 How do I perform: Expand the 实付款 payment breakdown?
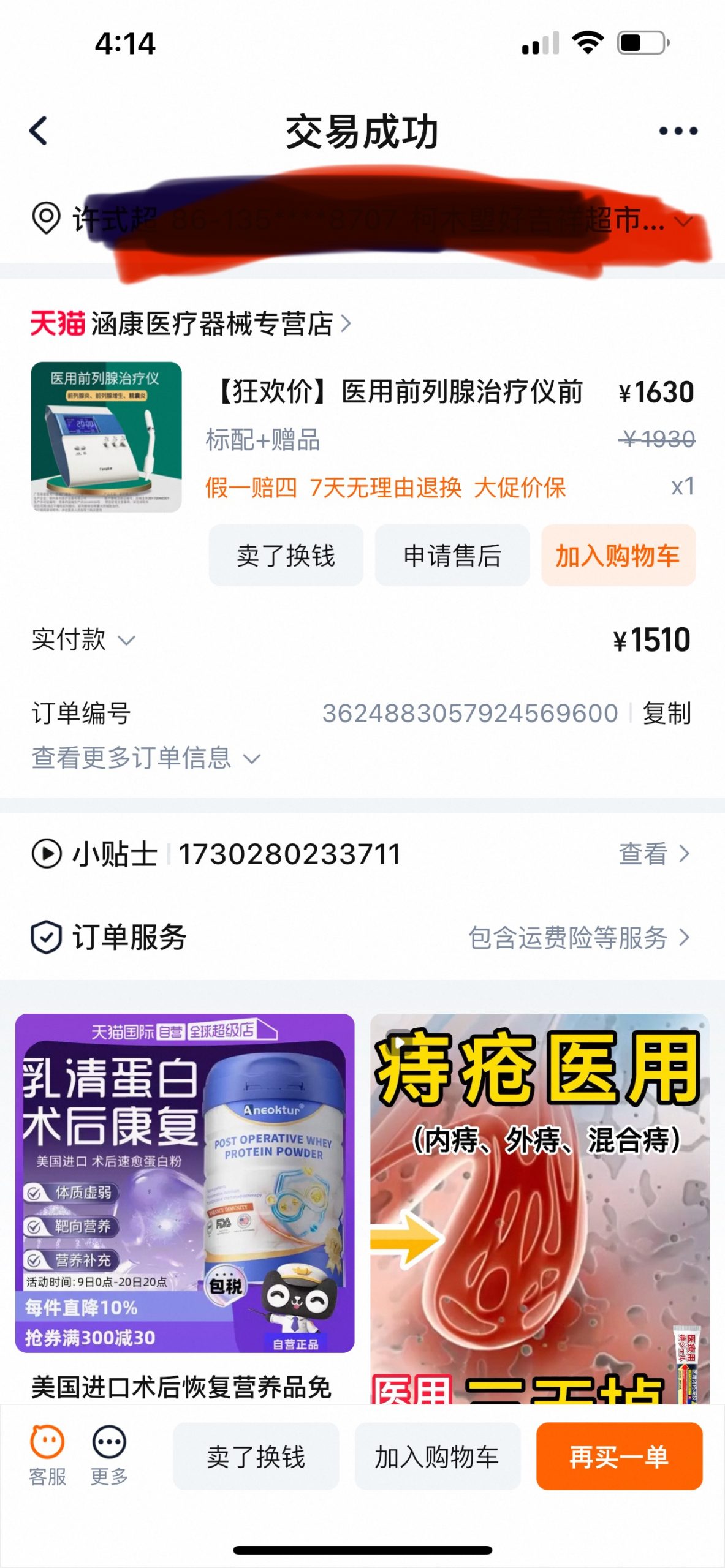127,641
